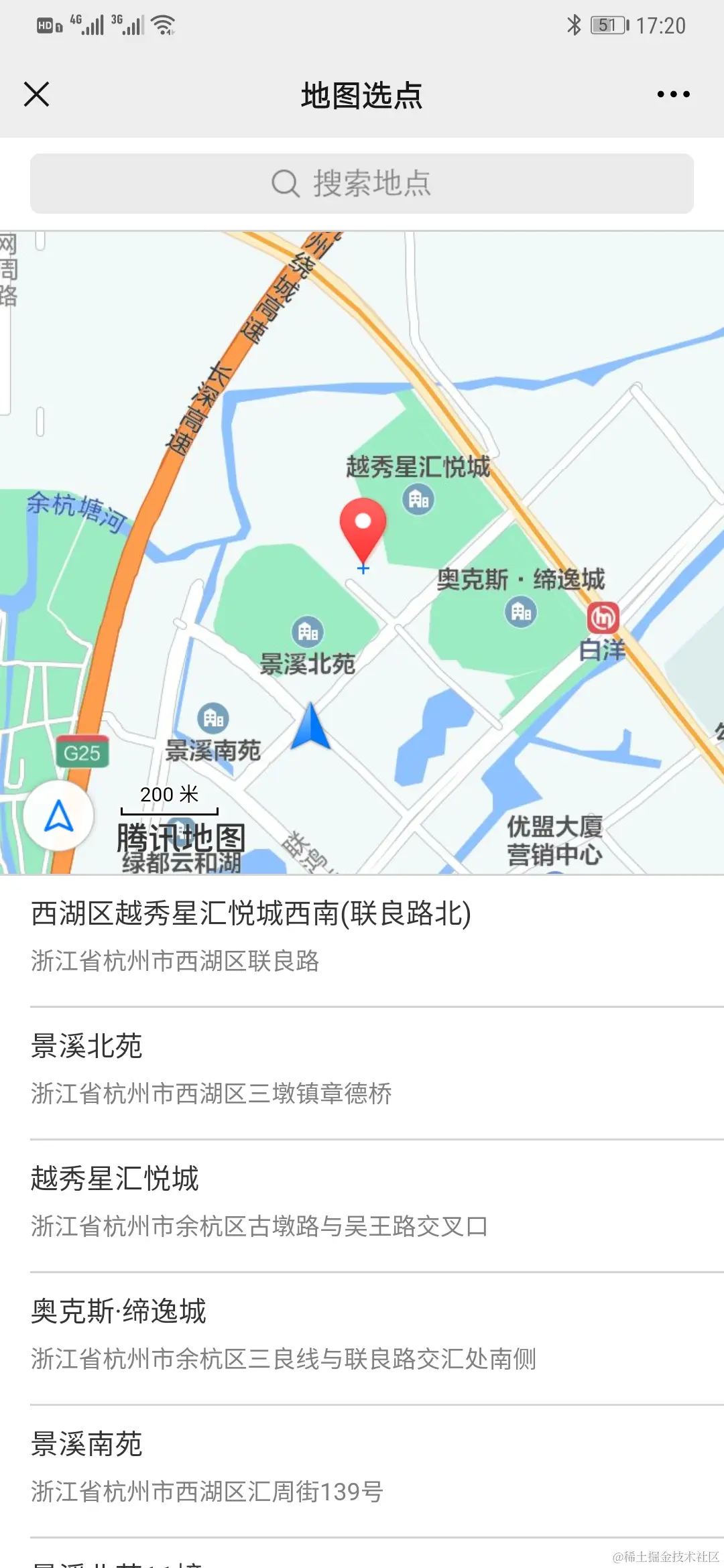
Task: Select the 越秀星汇悦城 location result
Action: coord(362,1201)
